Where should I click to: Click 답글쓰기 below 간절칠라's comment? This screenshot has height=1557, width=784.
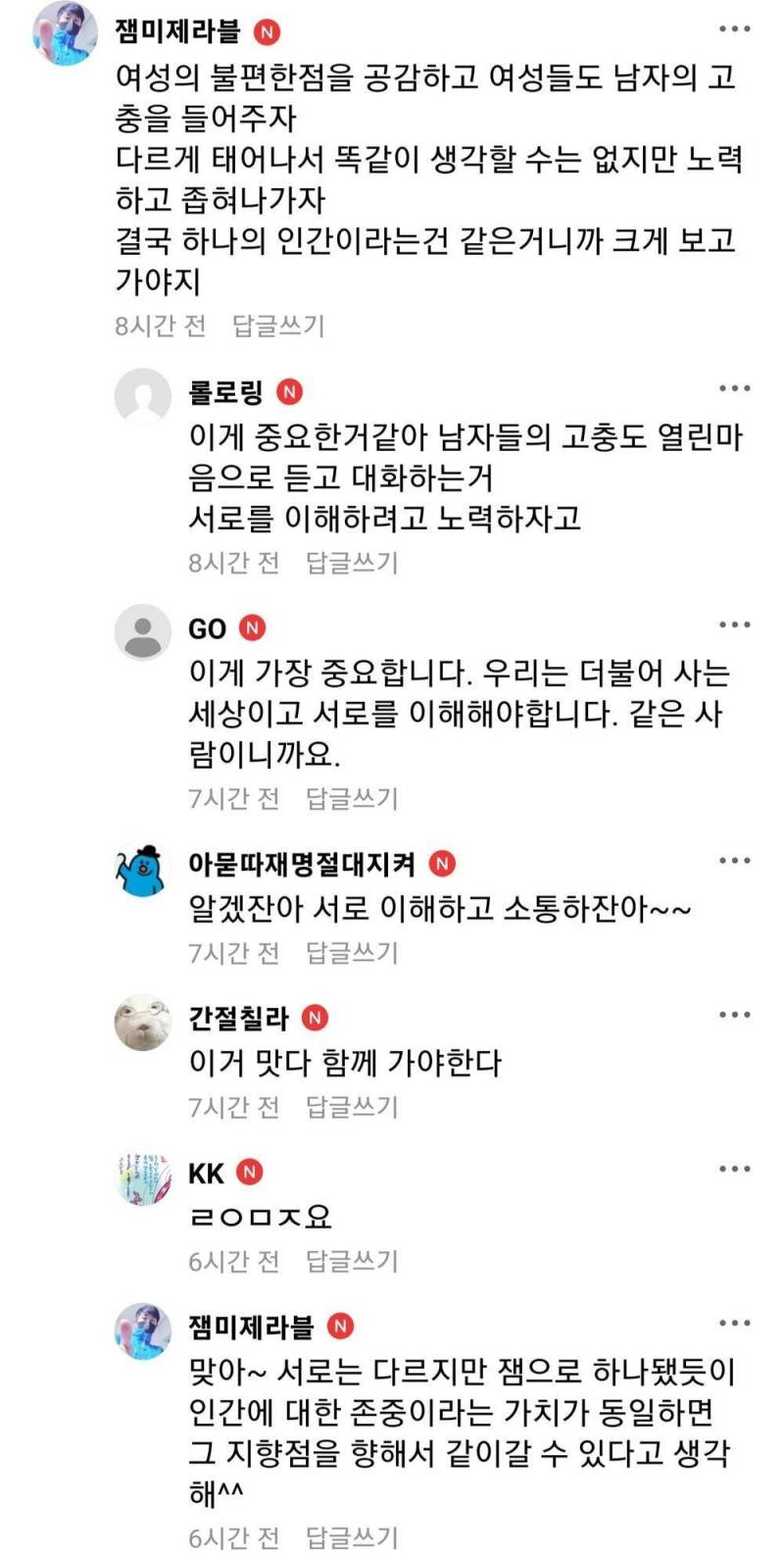(x=351, y=1108)
